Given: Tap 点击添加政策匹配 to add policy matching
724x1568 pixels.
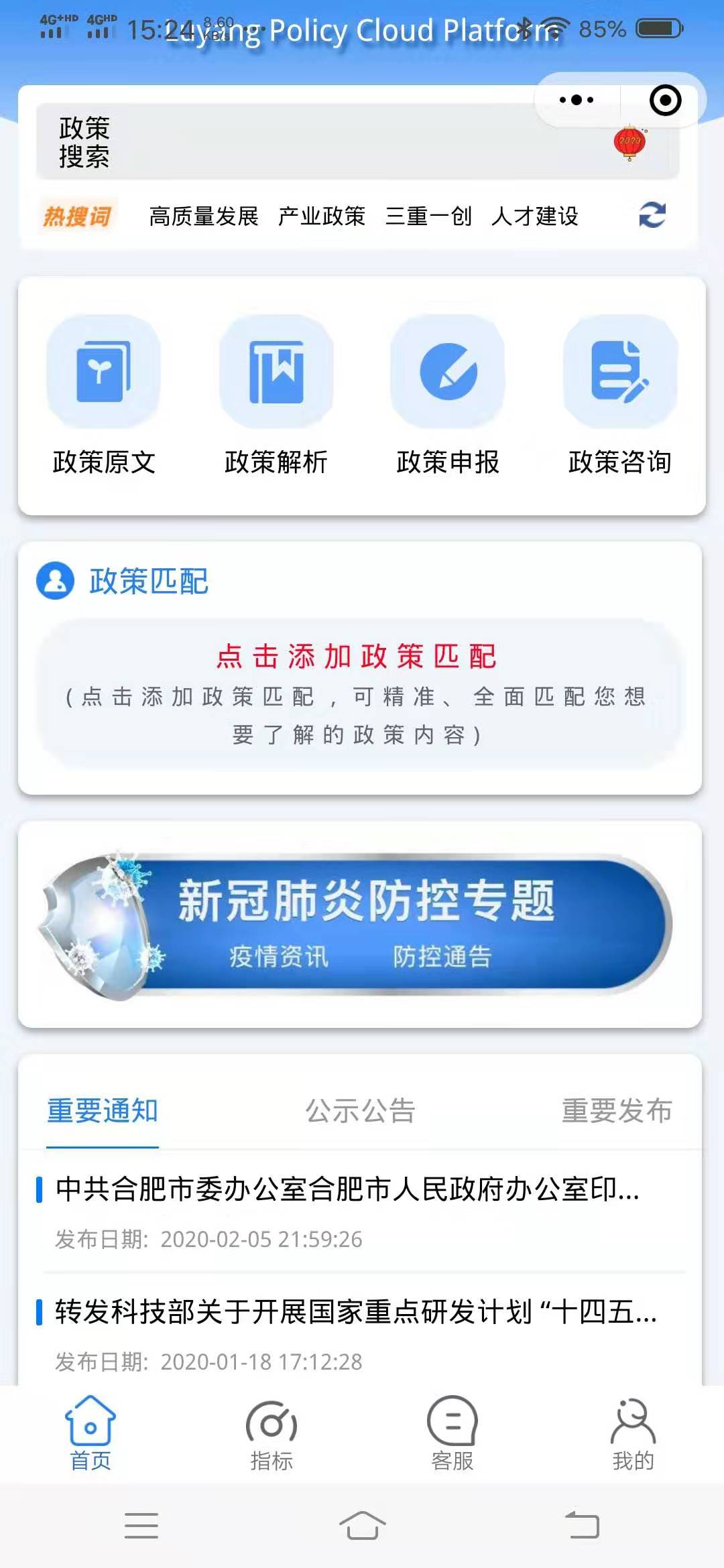Looking at the screenshot, I should click(x=357, y=657).
